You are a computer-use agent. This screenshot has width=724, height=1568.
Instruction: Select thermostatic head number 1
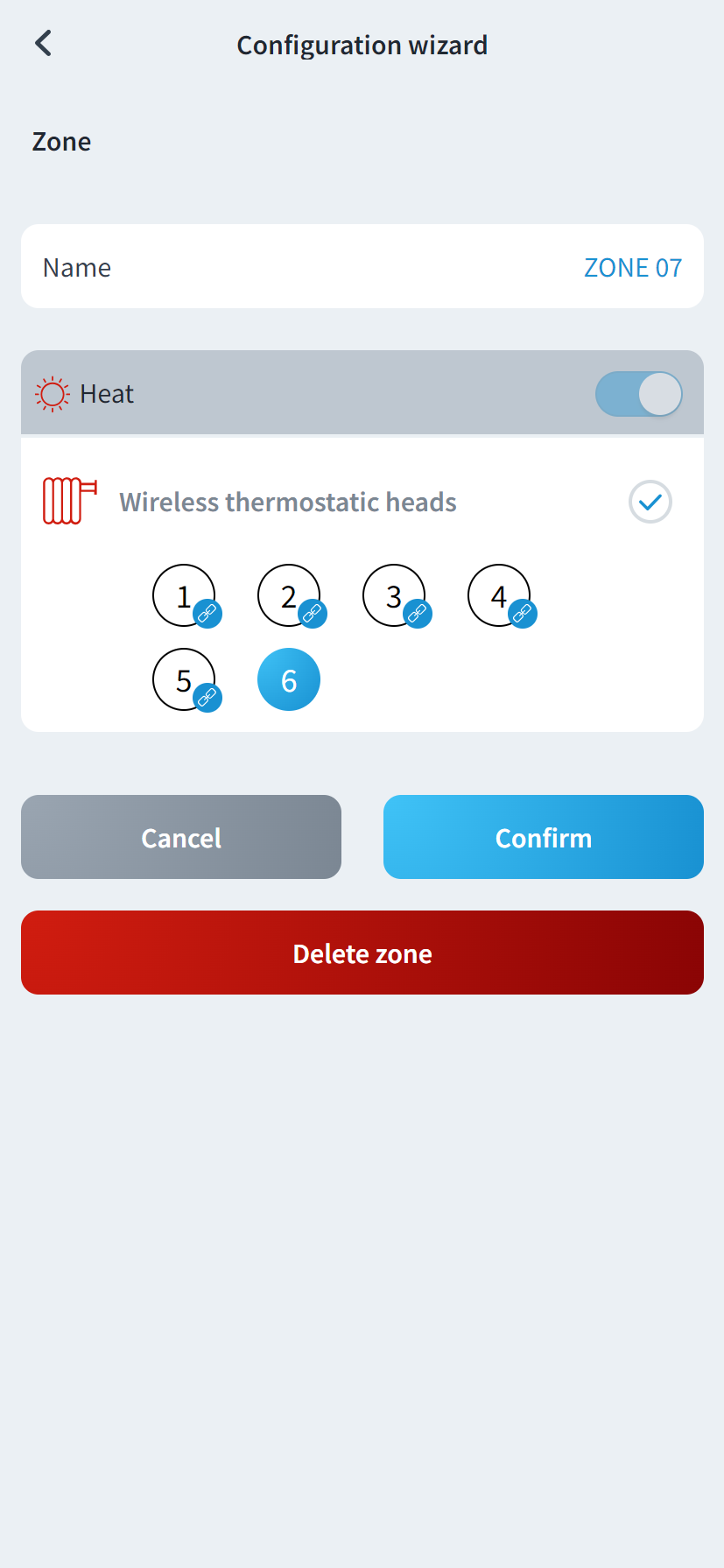184,595
